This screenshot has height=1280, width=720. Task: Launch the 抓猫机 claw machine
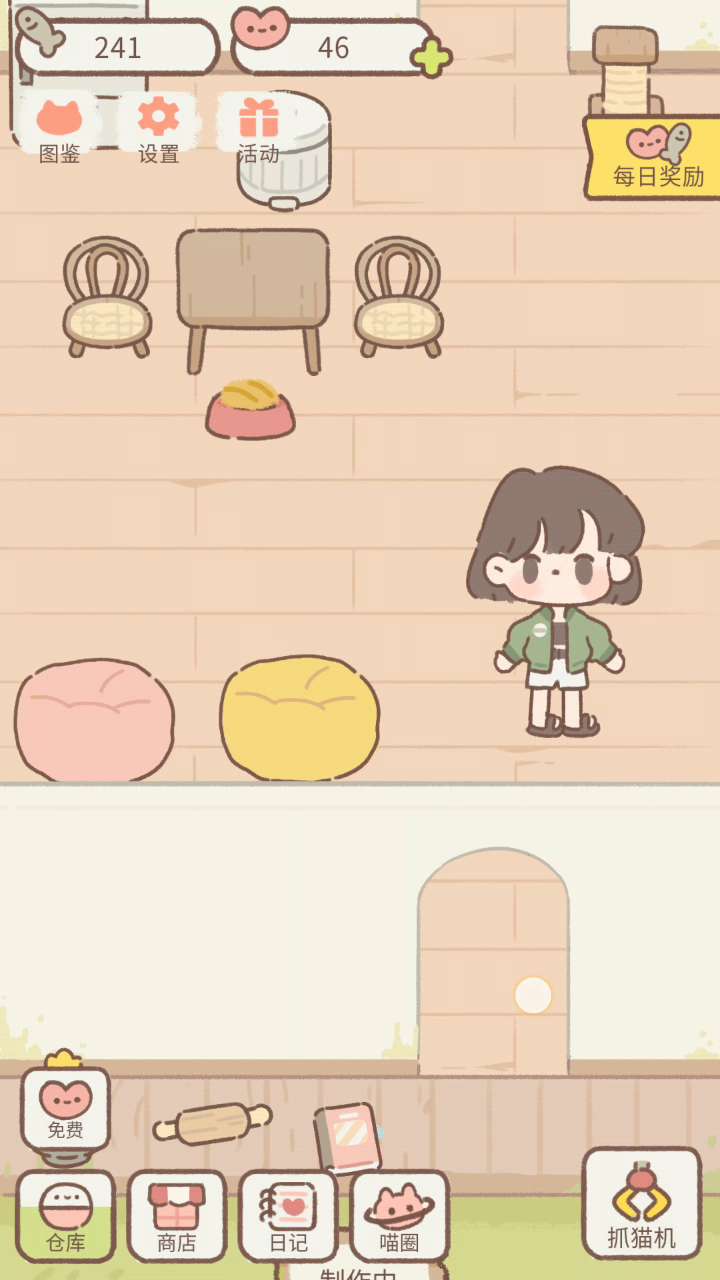[x=641, y=1203]
